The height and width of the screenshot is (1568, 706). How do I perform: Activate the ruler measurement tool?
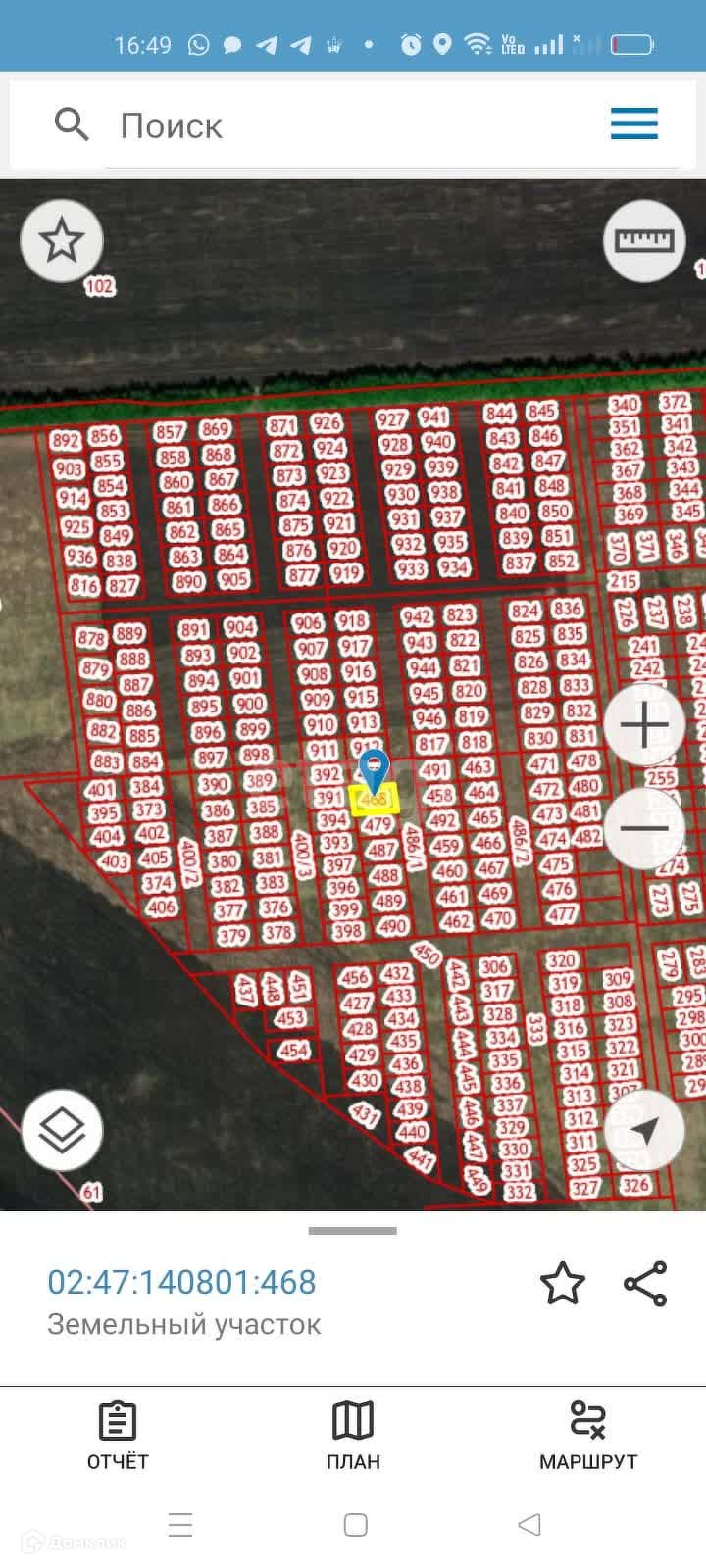644,240
